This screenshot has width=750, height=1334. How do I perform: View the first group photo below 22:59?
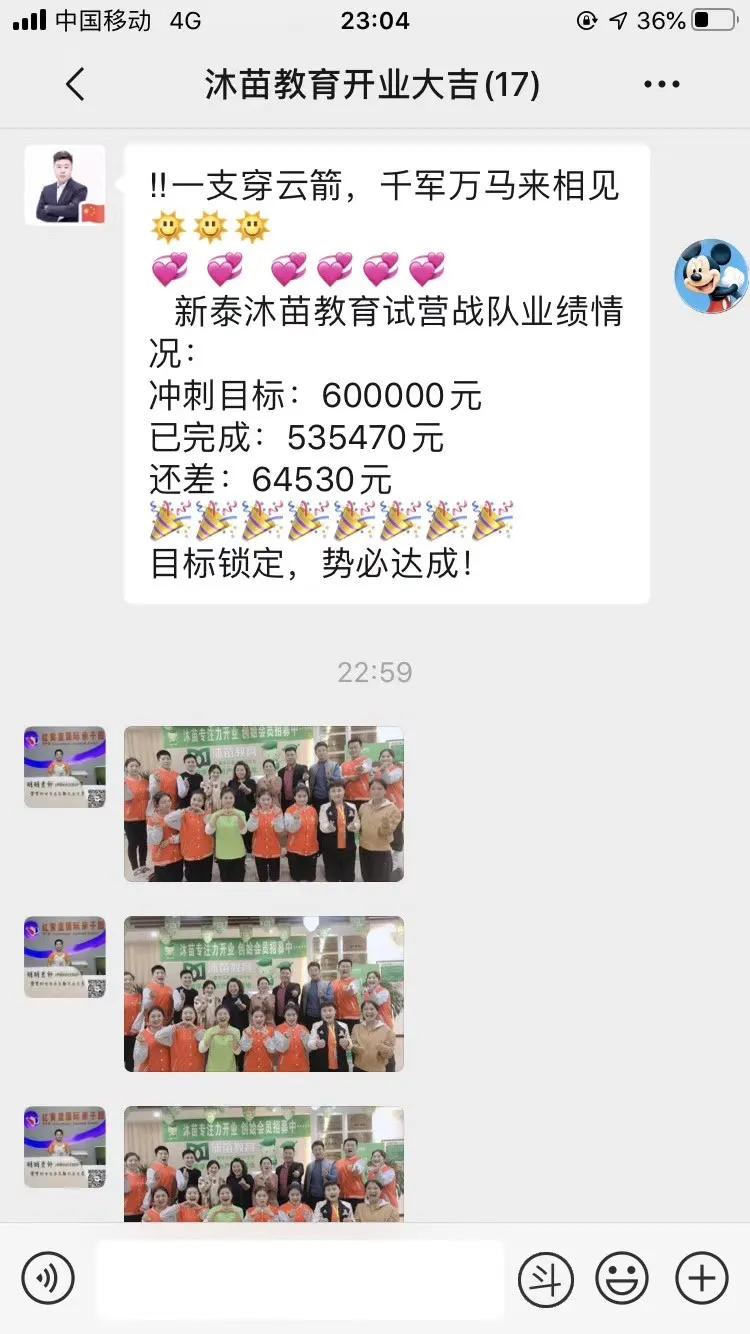pos(264,803)
